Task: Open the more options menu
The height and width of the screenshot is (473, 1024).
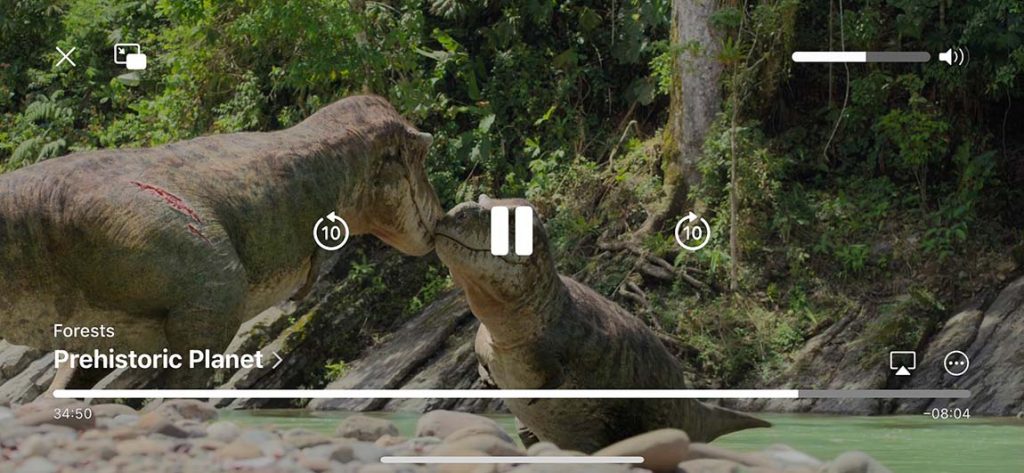Action: click(956, 363)
